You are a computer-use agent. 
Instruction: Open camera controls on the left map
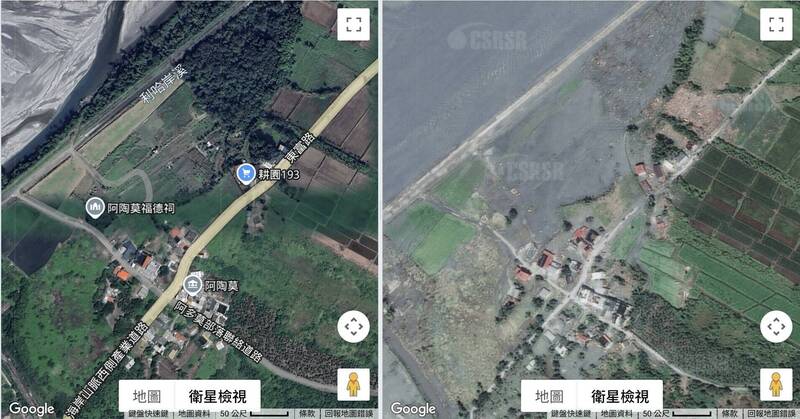coord(352,327)
